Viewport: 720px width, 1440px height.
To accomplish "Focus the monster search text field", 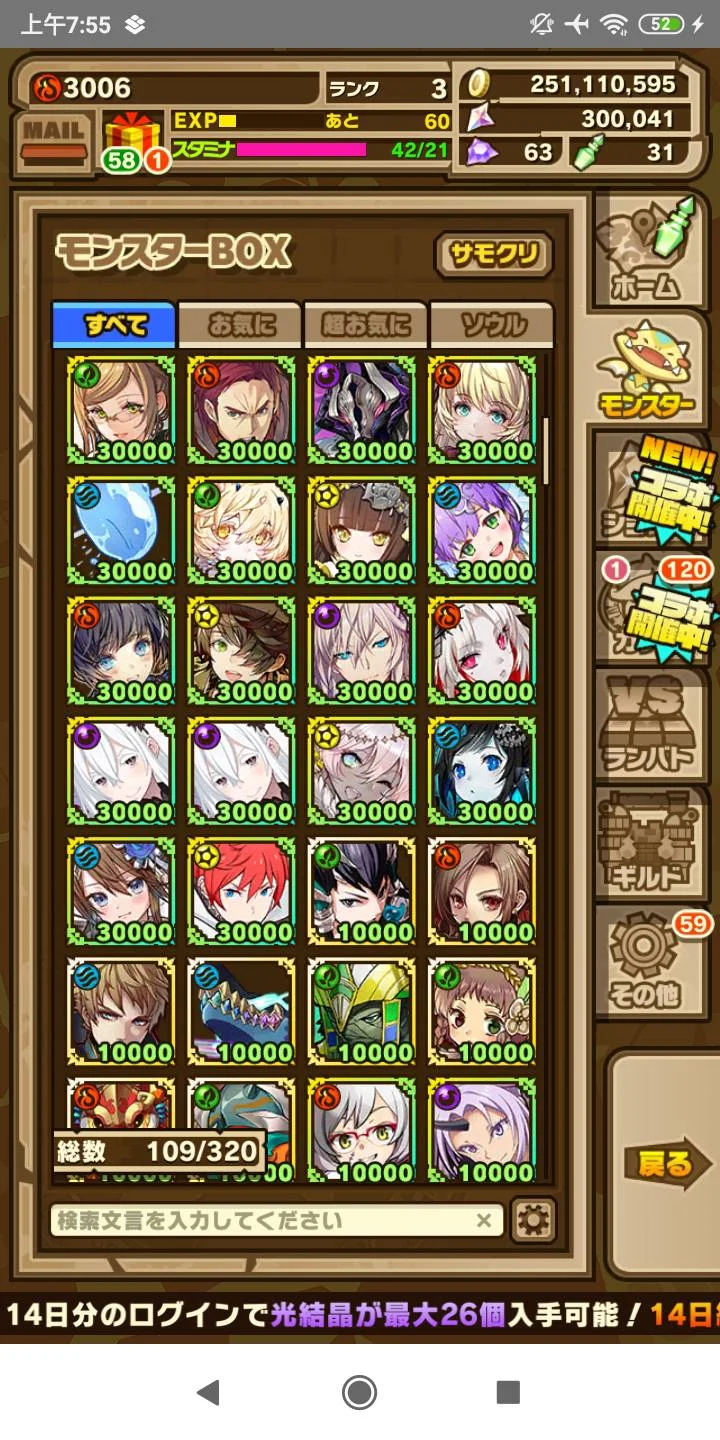I will pyautogui.click(x=260, y=1220).
